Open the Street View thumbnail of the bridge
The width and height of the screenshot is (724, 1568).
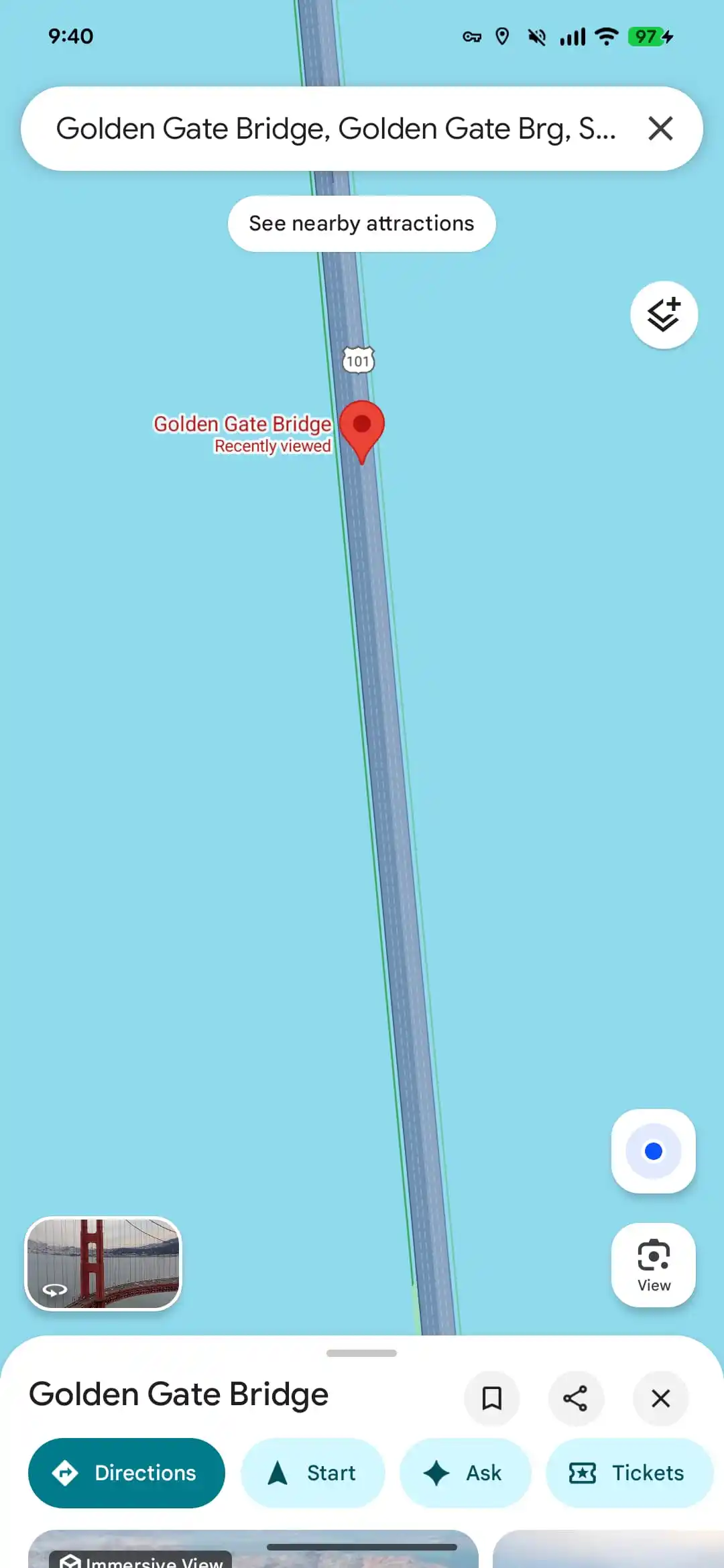[103, 1263]
